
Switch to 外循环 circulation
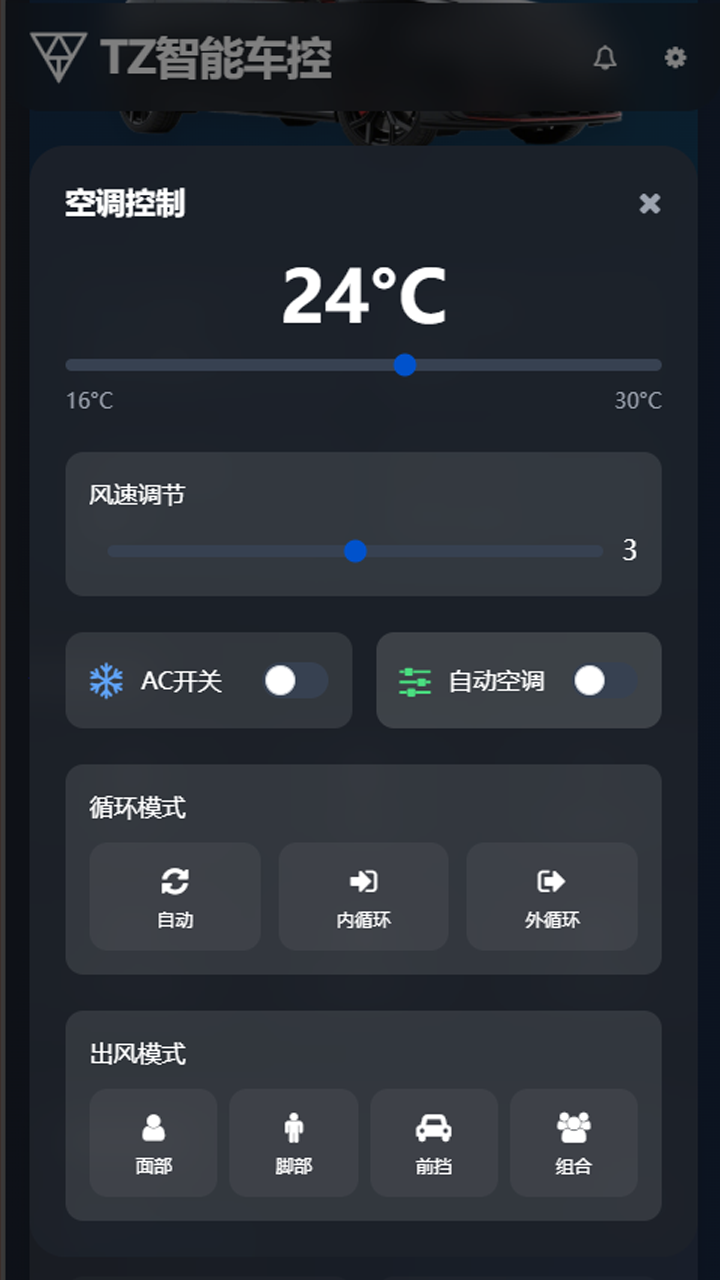click(x=552, y=896)
